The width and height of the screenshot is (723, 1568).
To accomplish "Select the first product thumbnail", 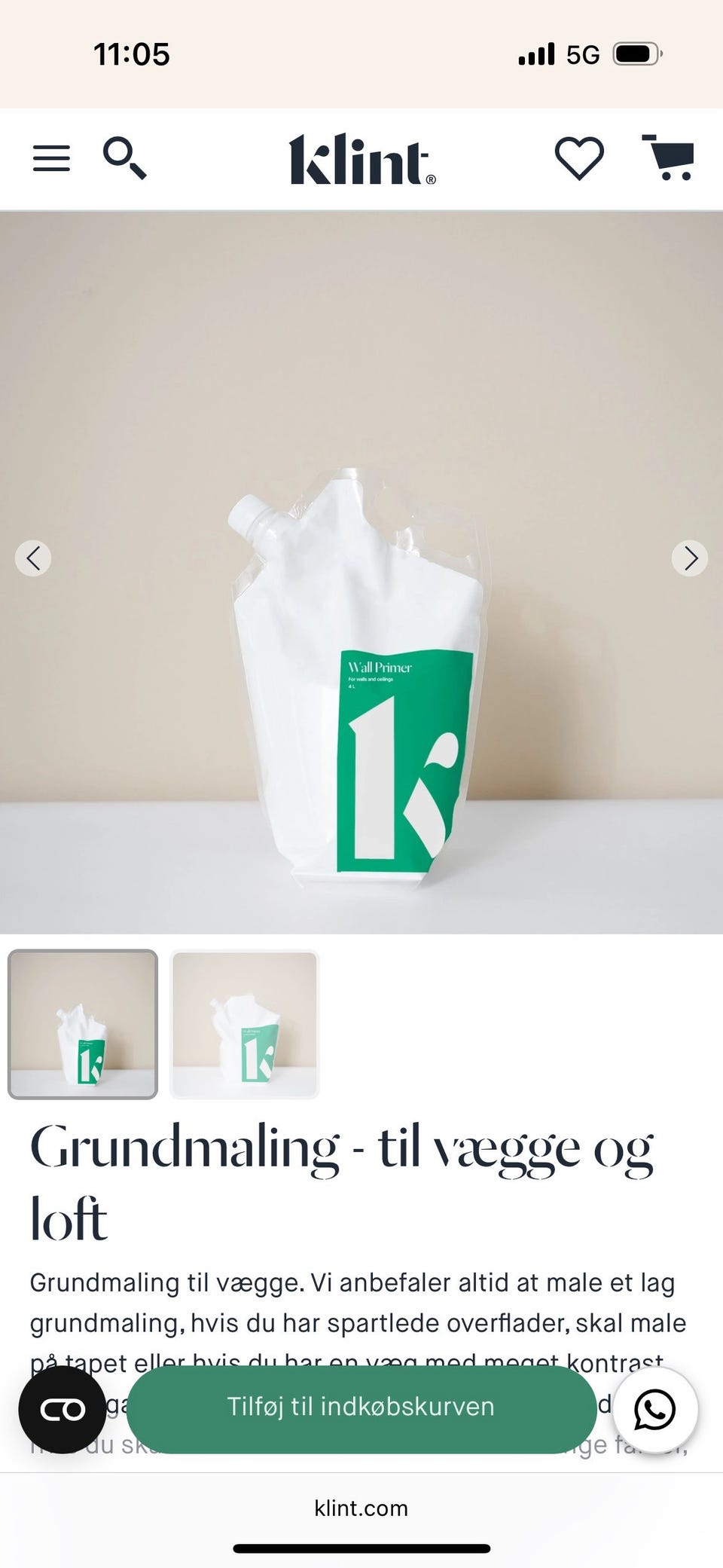I will point(83,1024).
